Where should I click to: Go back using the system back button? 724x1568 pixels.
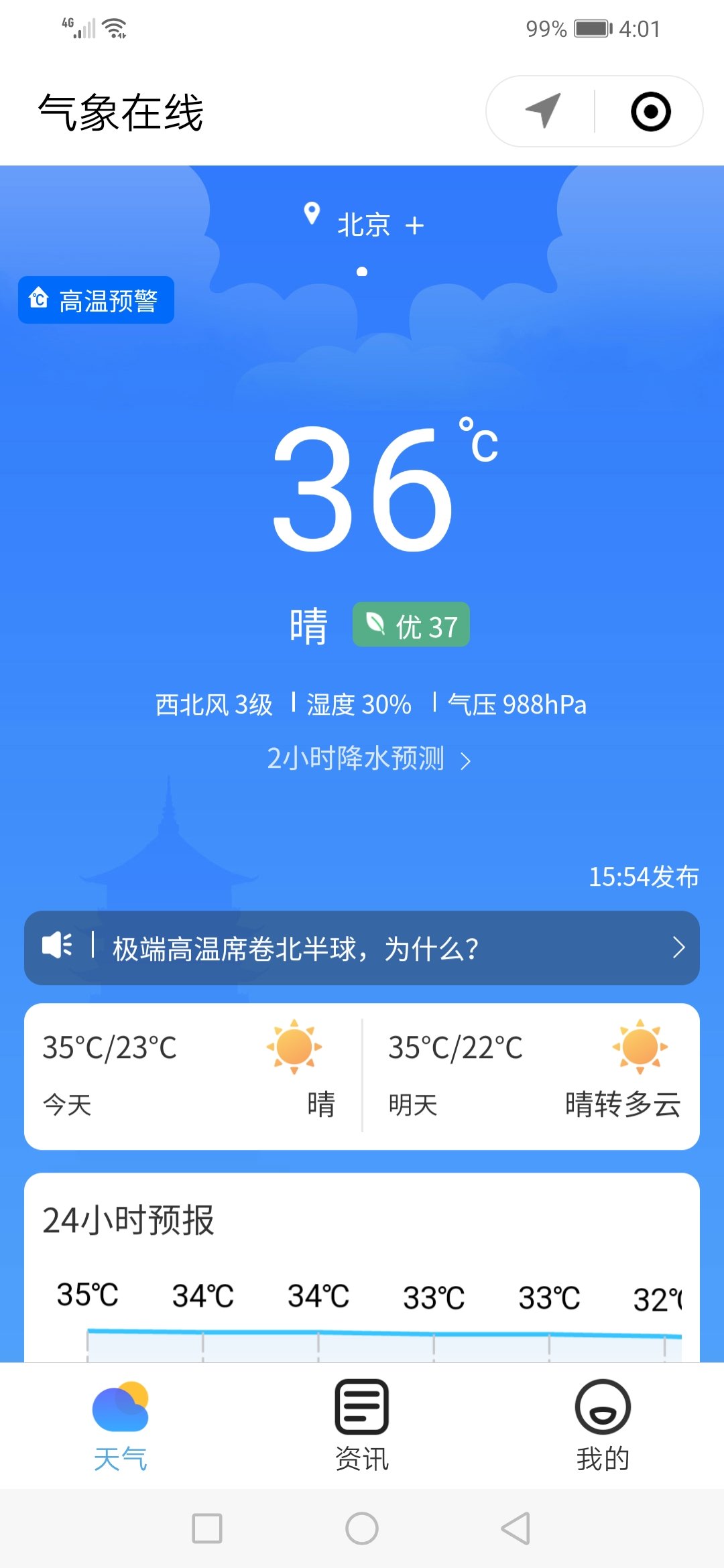pyautogui.click(x=516, y=1528)
